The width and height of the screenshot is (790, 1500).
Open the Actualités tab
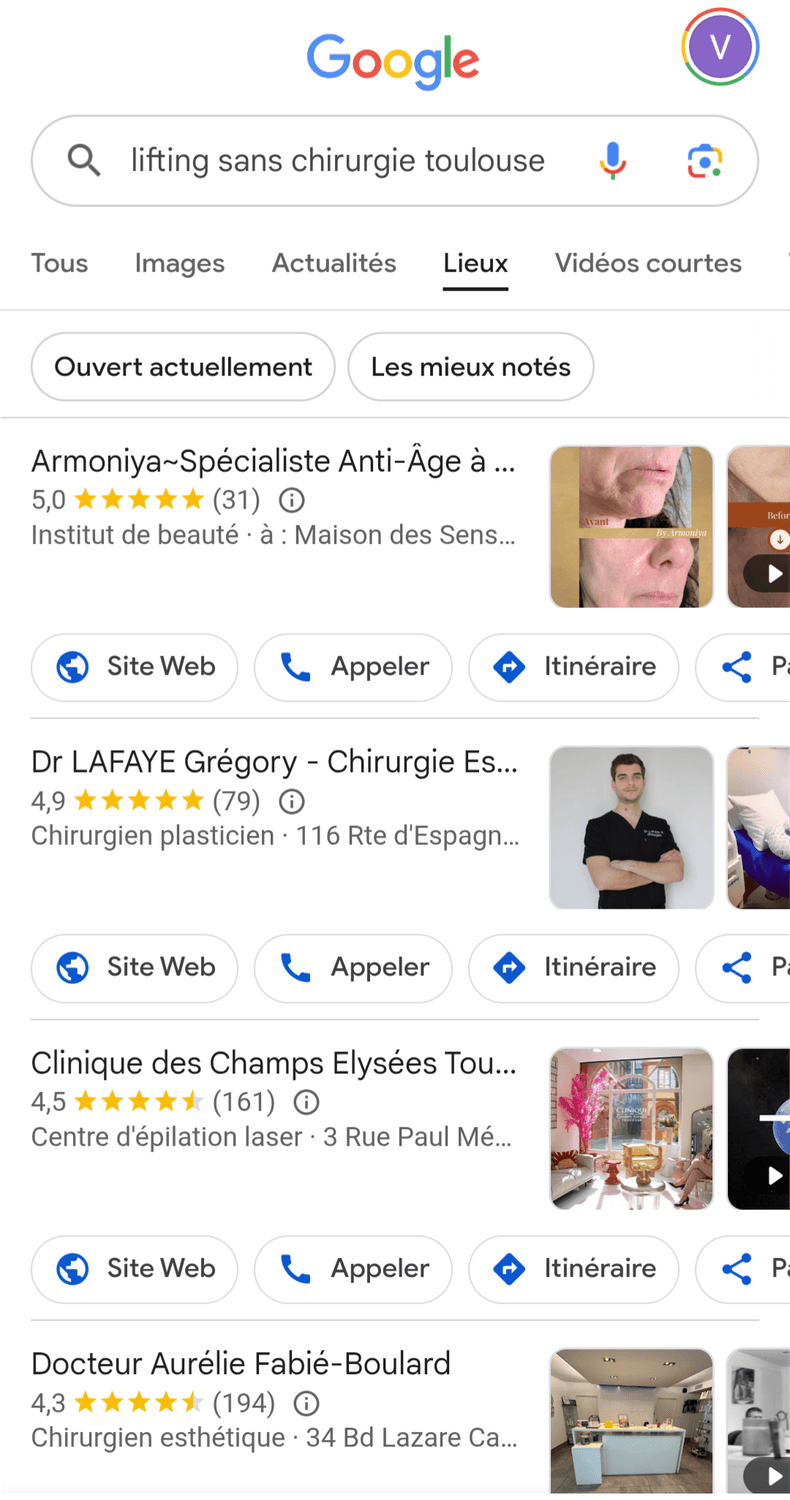pos(334,263)
